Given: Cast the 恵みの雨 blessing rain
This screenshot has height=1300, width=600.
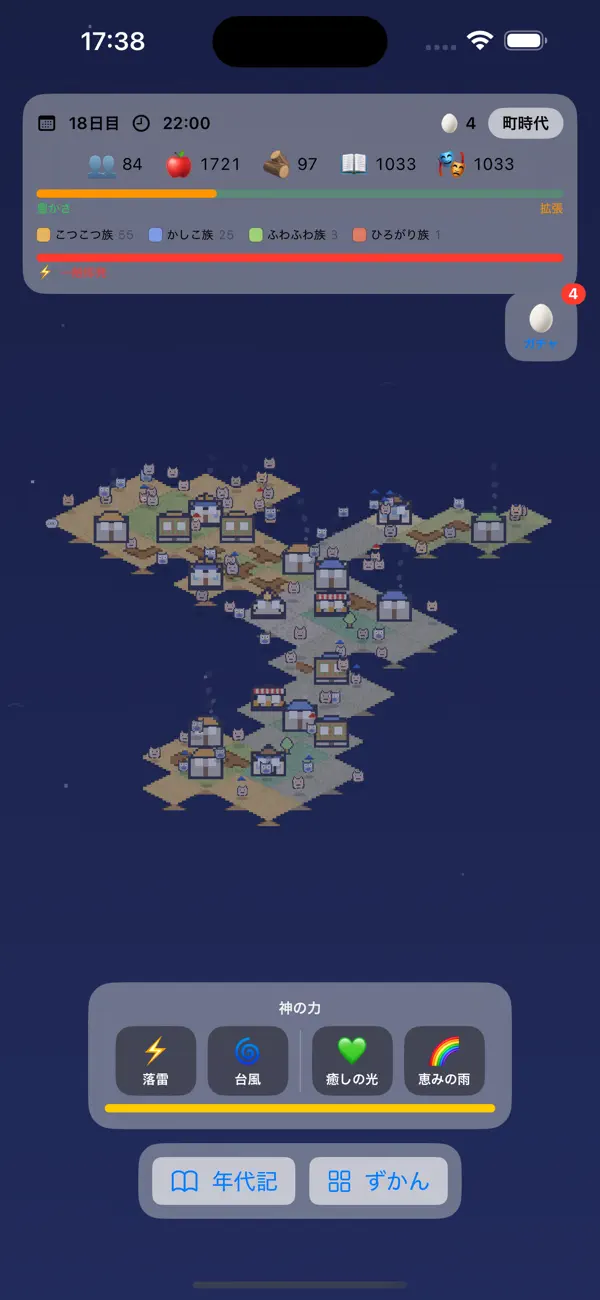Looking at the screenshot, I should (444, 1060).
